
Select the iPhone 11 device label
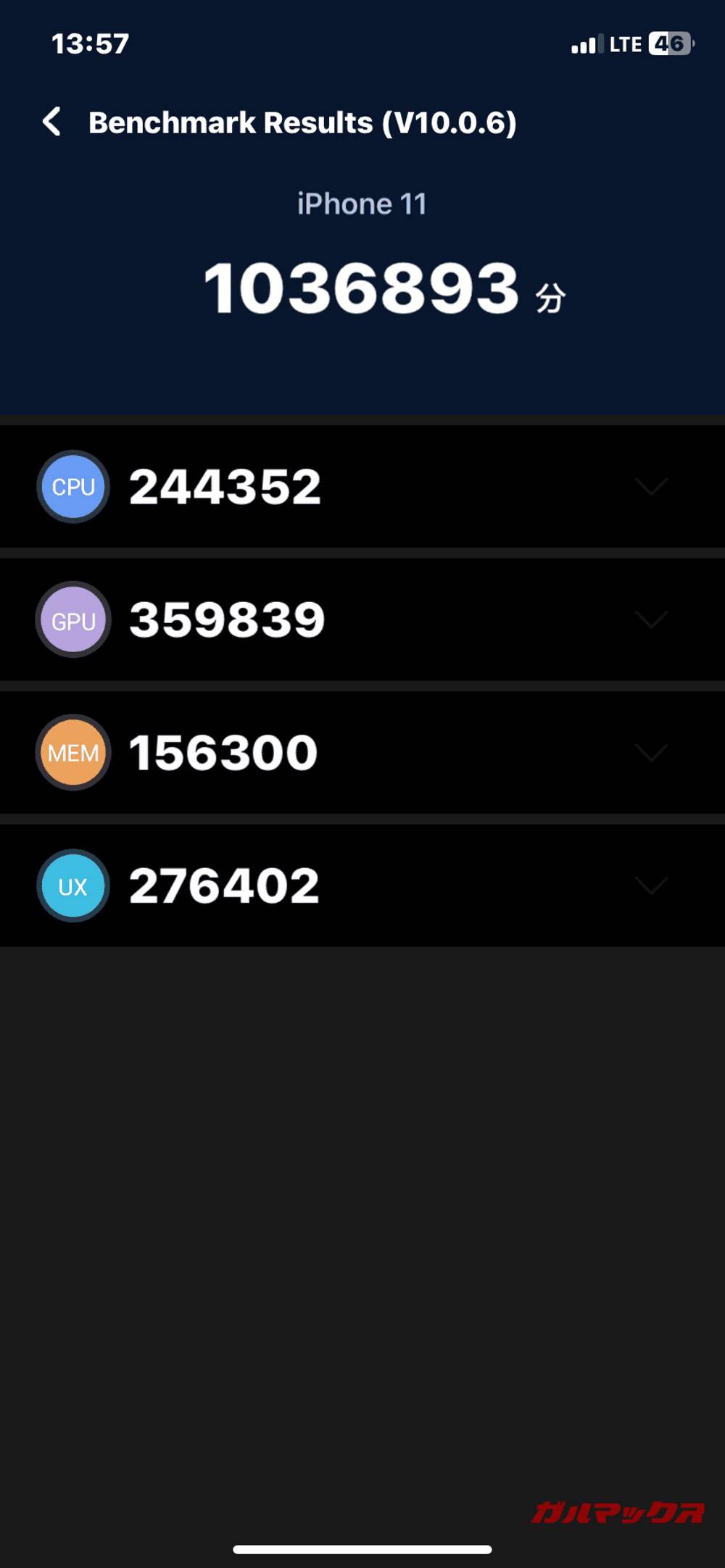point(362,203)
